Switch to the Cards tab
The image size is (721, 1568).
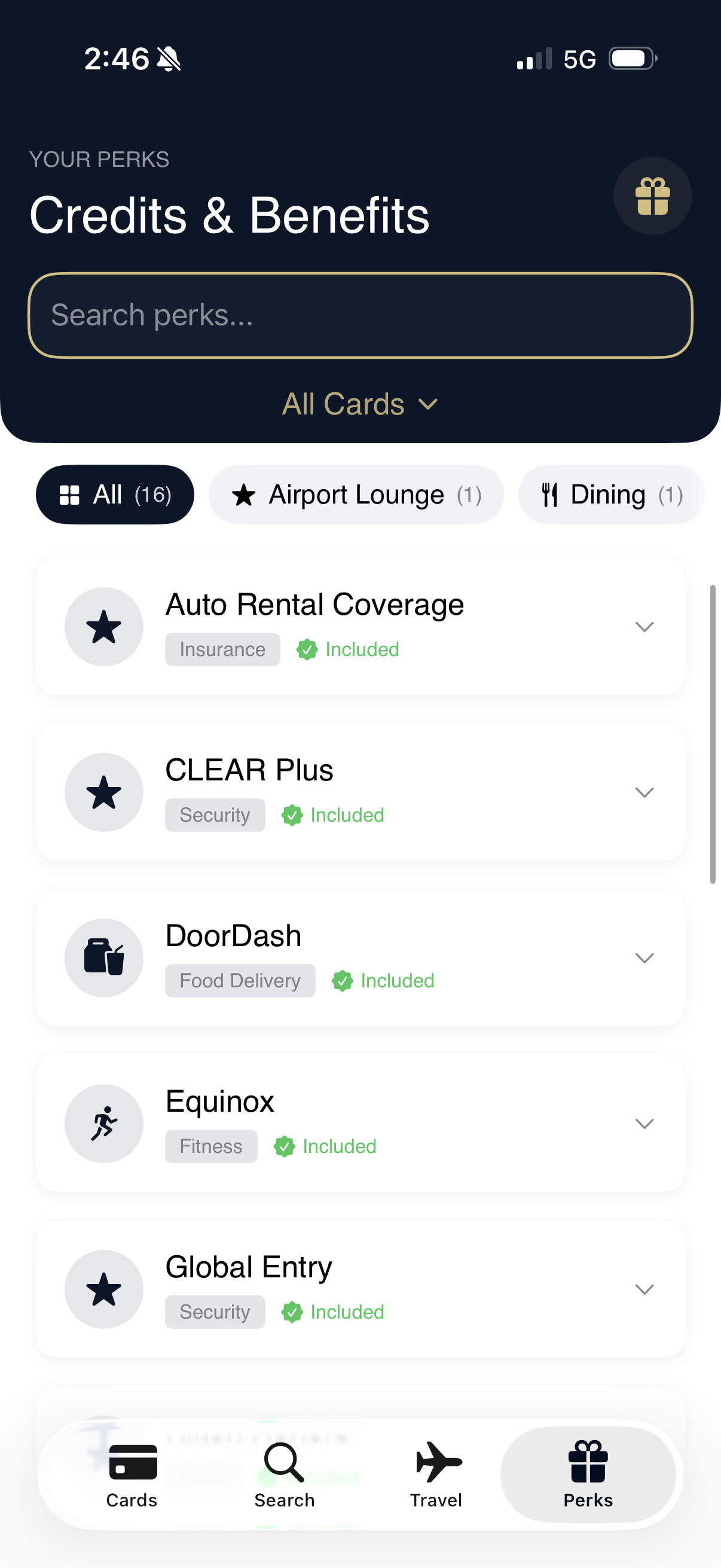tap(132, 1474)
